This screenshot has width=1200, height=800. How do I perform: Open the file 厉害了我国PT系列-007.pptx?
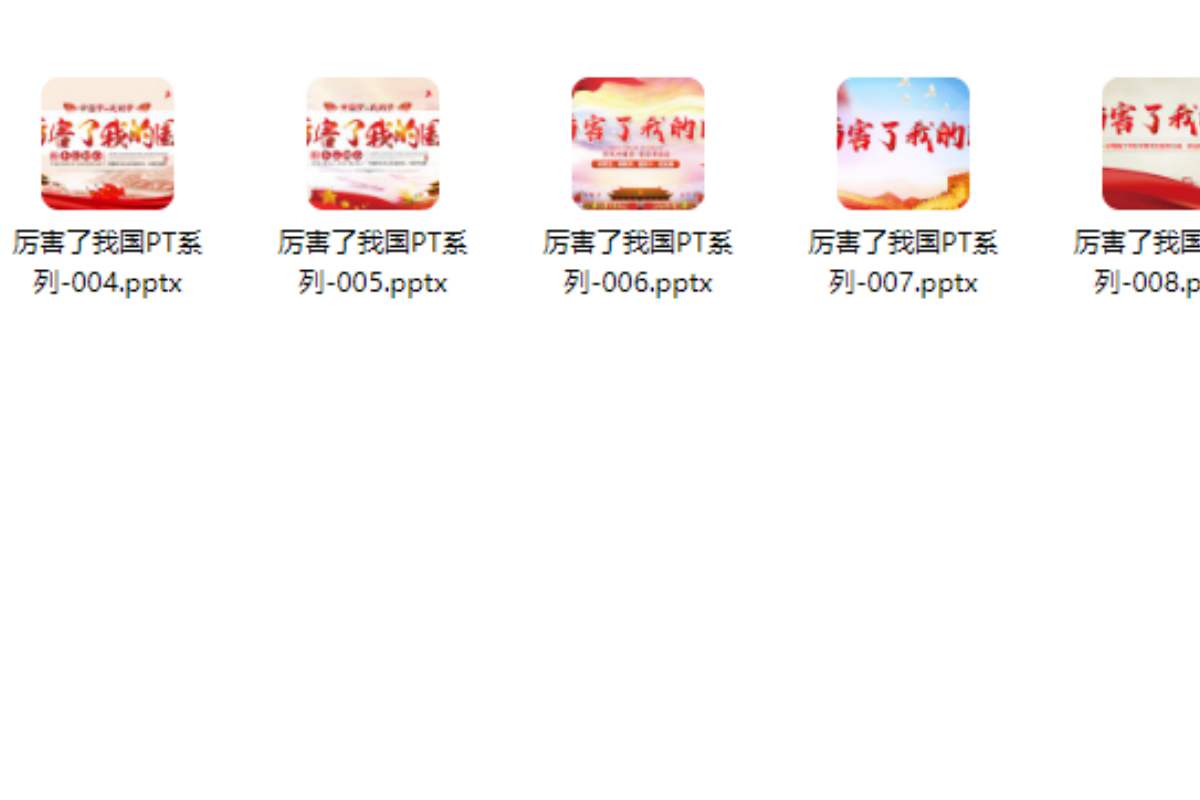click(902, 143)
